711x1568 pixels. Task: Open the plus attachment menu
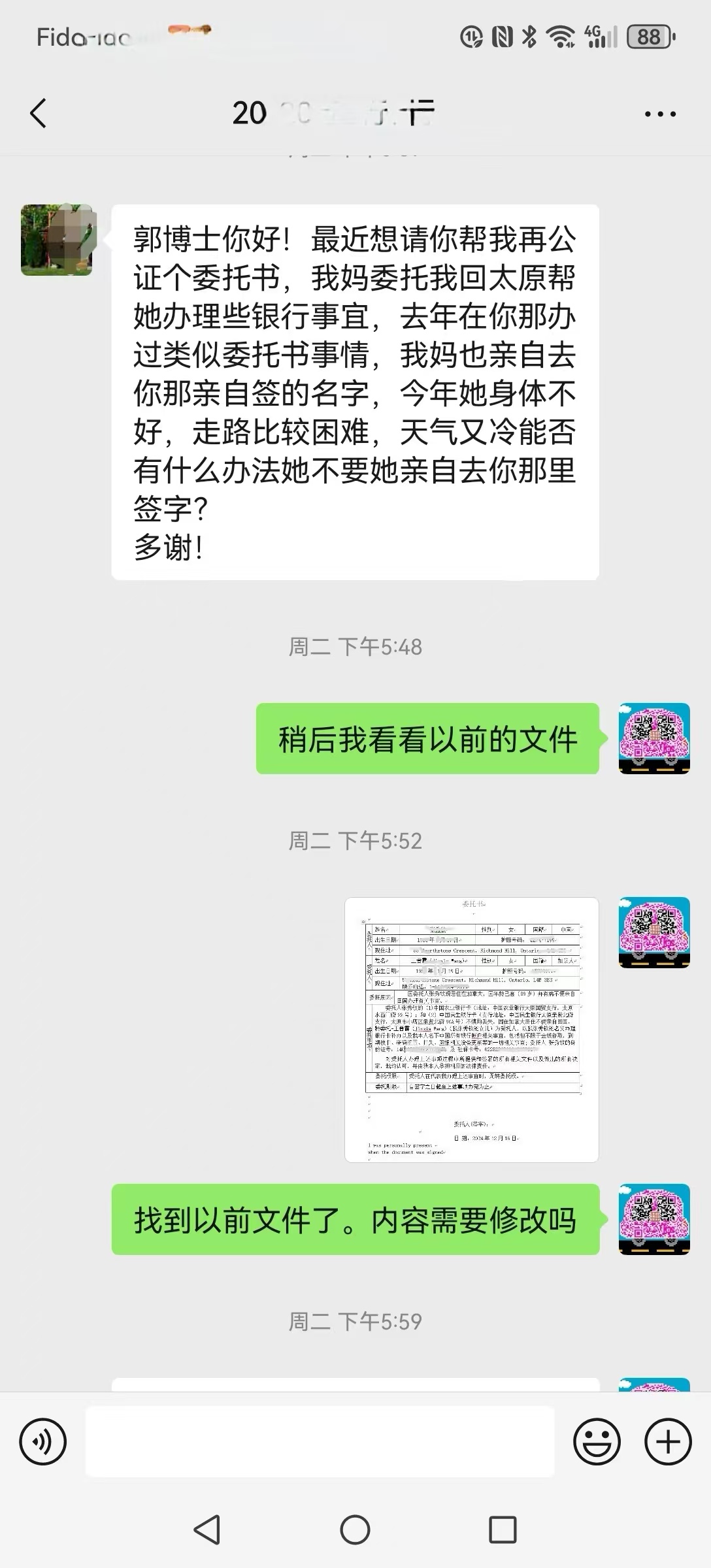pyautogui.click(x=668, y=1441)
